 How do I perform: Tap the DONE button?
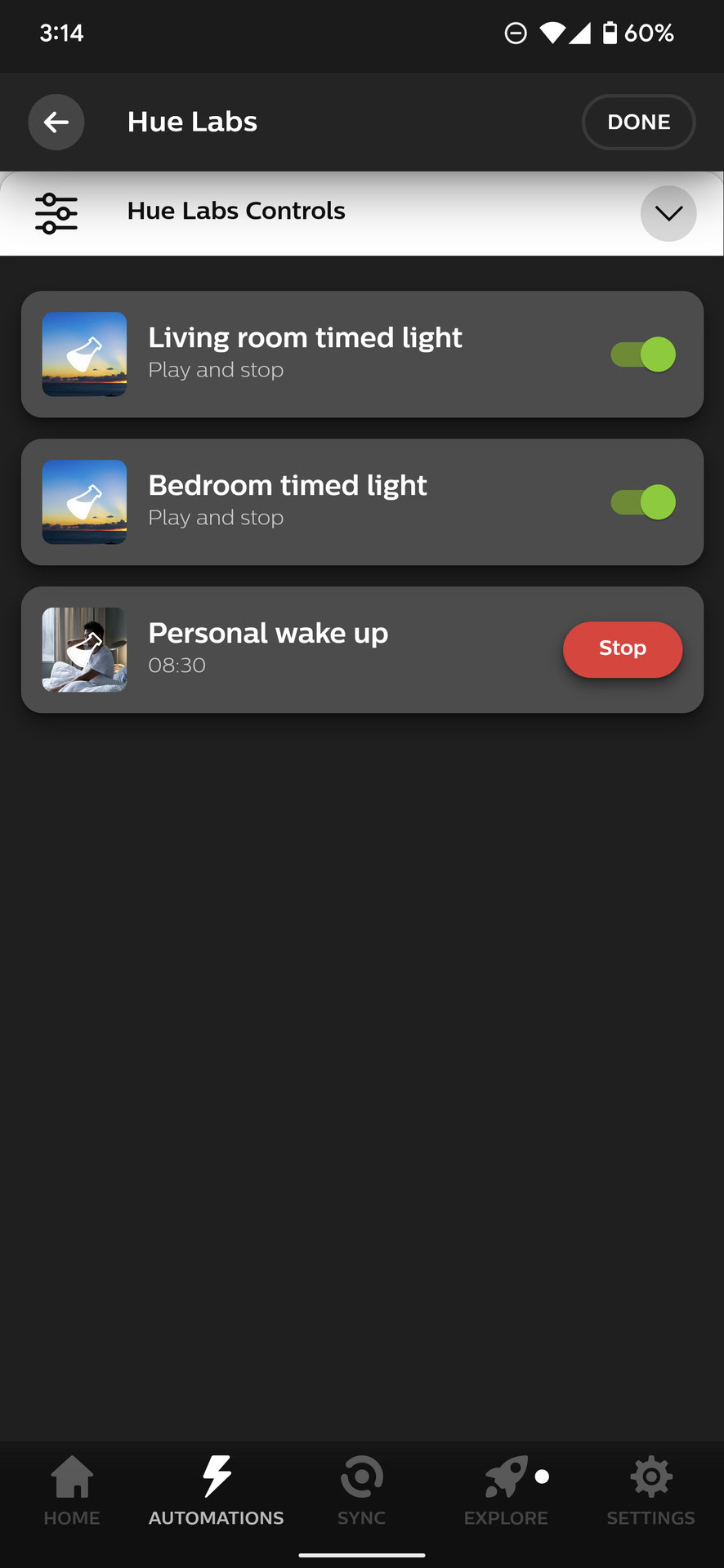(x=638, y=122)
